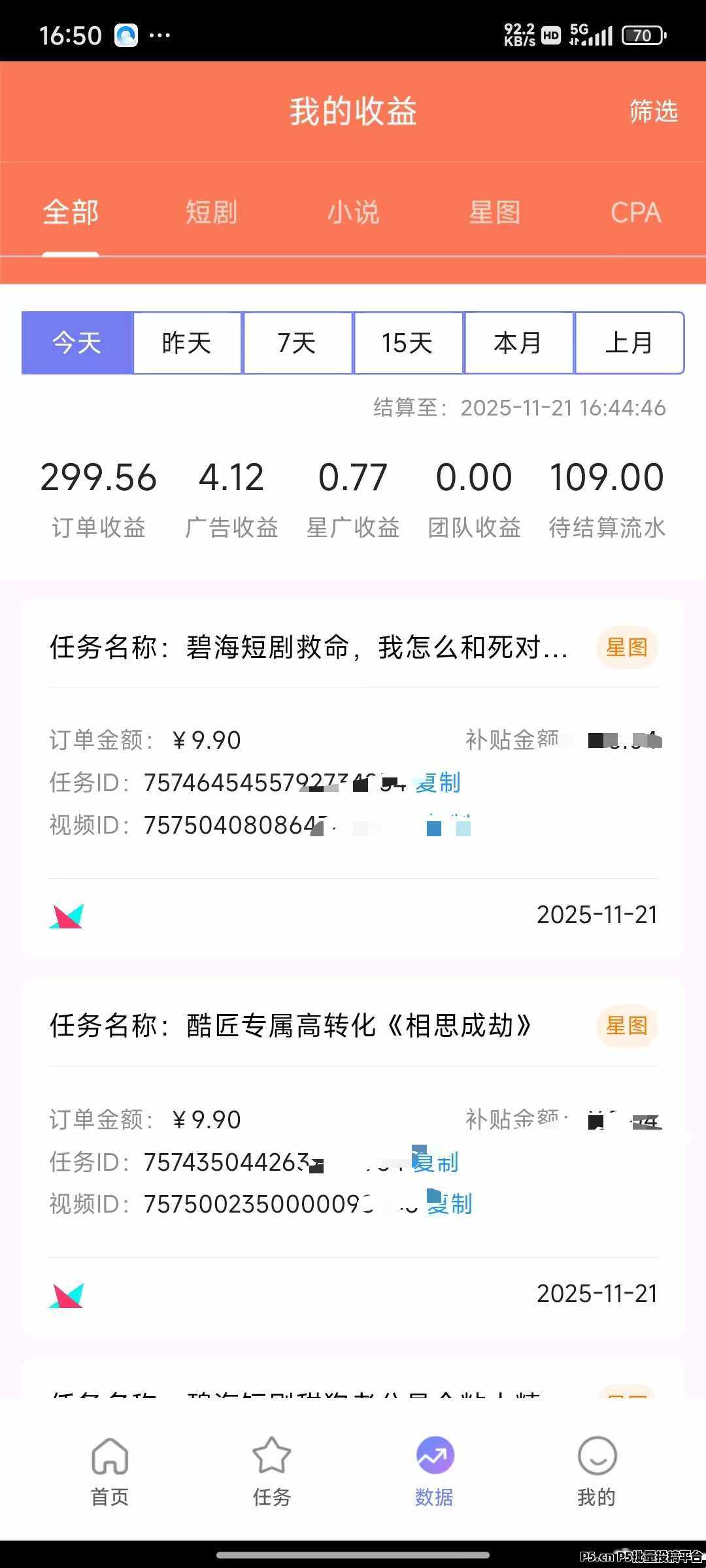Tap the 订单收益 amount 299.56

click(98, 477)
